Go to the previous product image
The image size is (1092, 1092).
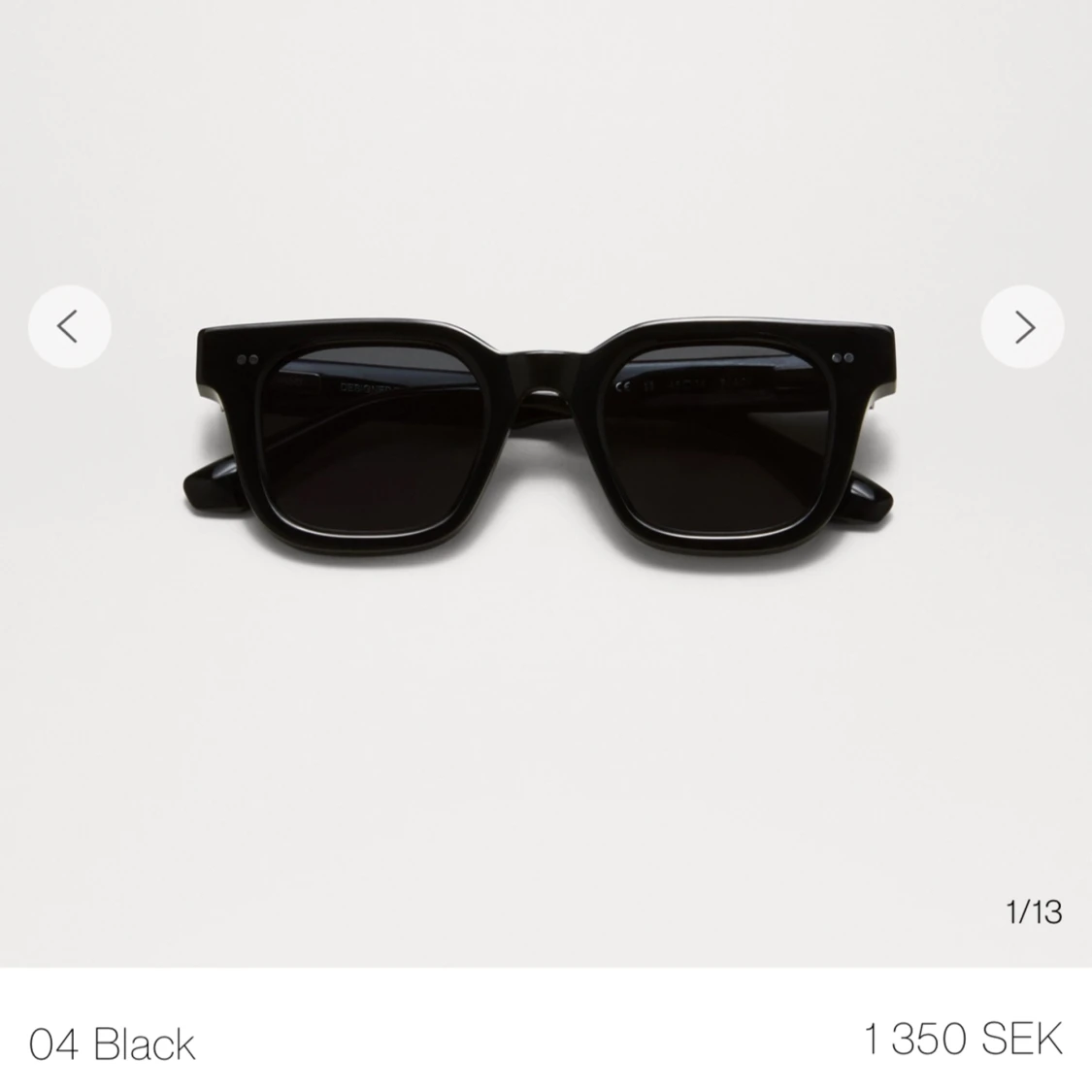tap(69, 327)
